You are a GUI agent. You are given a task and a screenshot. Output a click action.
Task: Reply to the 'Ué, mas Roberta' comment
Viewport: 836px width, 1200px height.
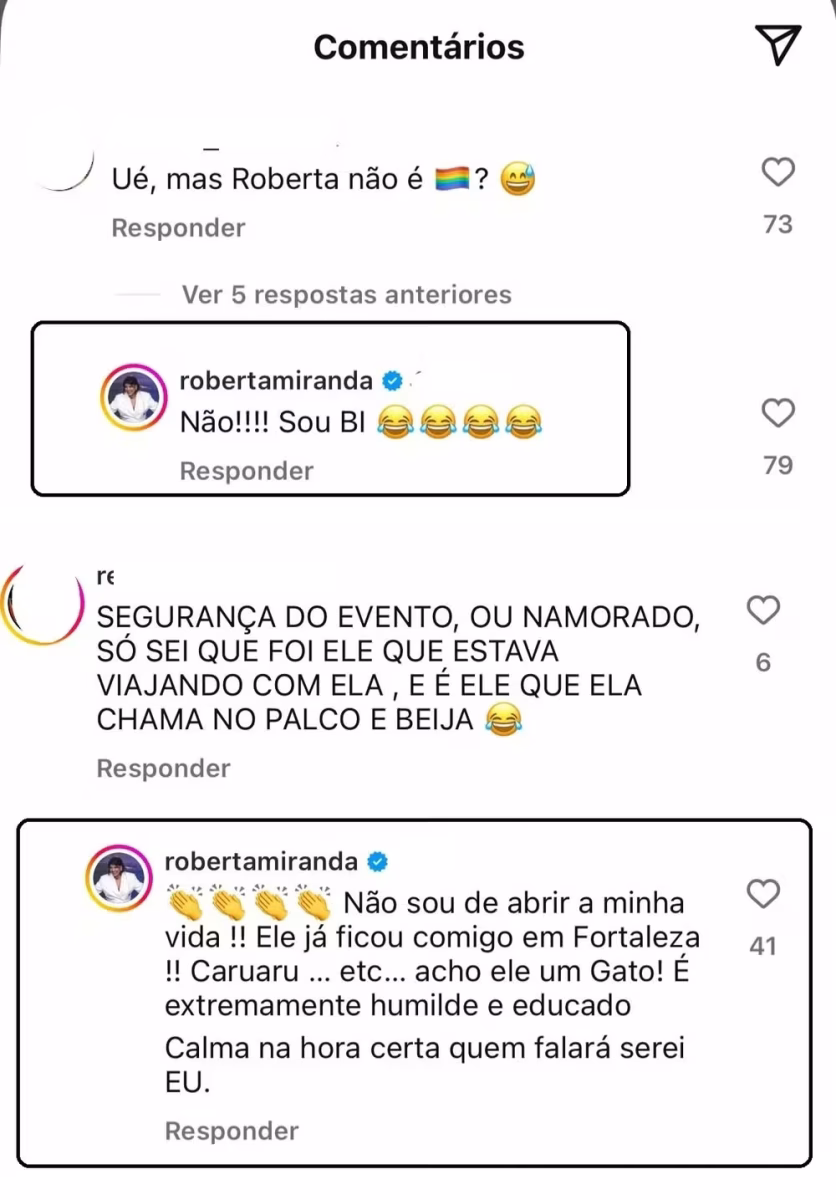pyautogui.click(x=178, y=228)
